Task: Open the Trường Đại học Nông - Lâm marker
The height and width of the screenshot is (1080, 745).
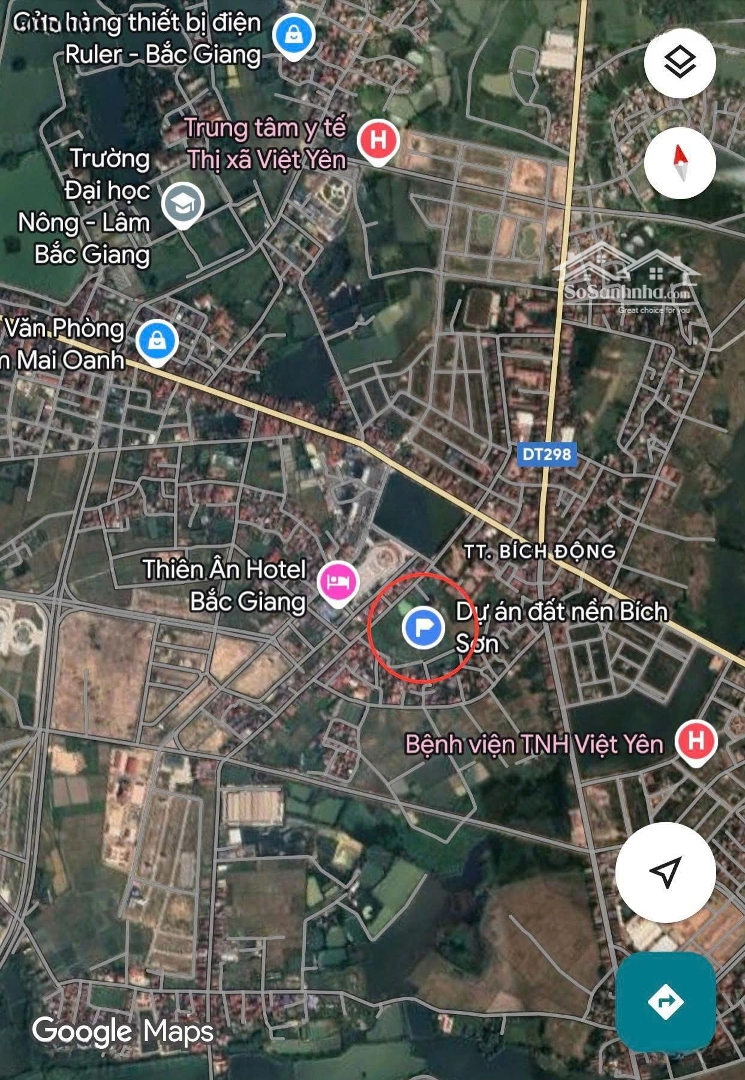Action: [182, 204]
